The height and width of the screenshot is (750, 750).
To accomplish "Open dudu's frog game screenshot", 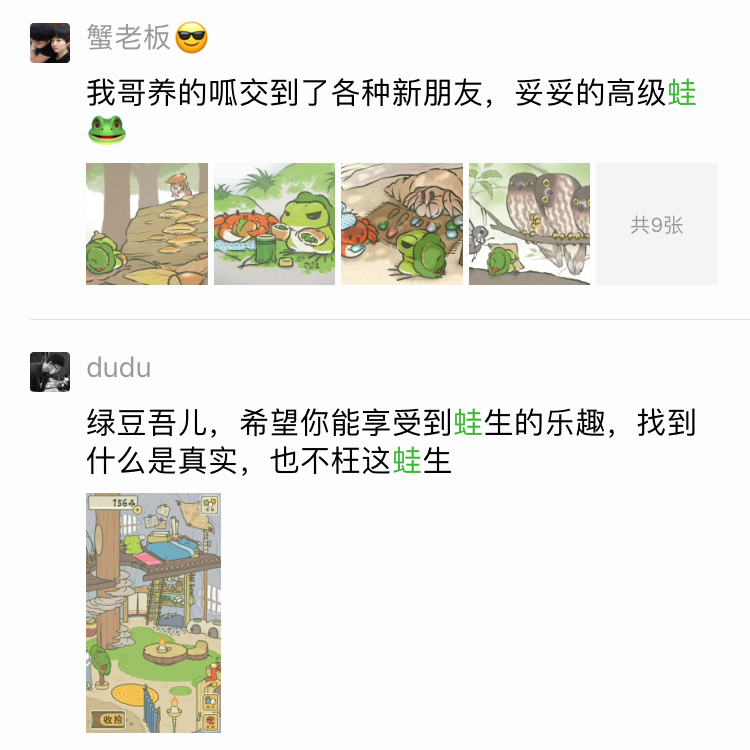I will (153, 612).
